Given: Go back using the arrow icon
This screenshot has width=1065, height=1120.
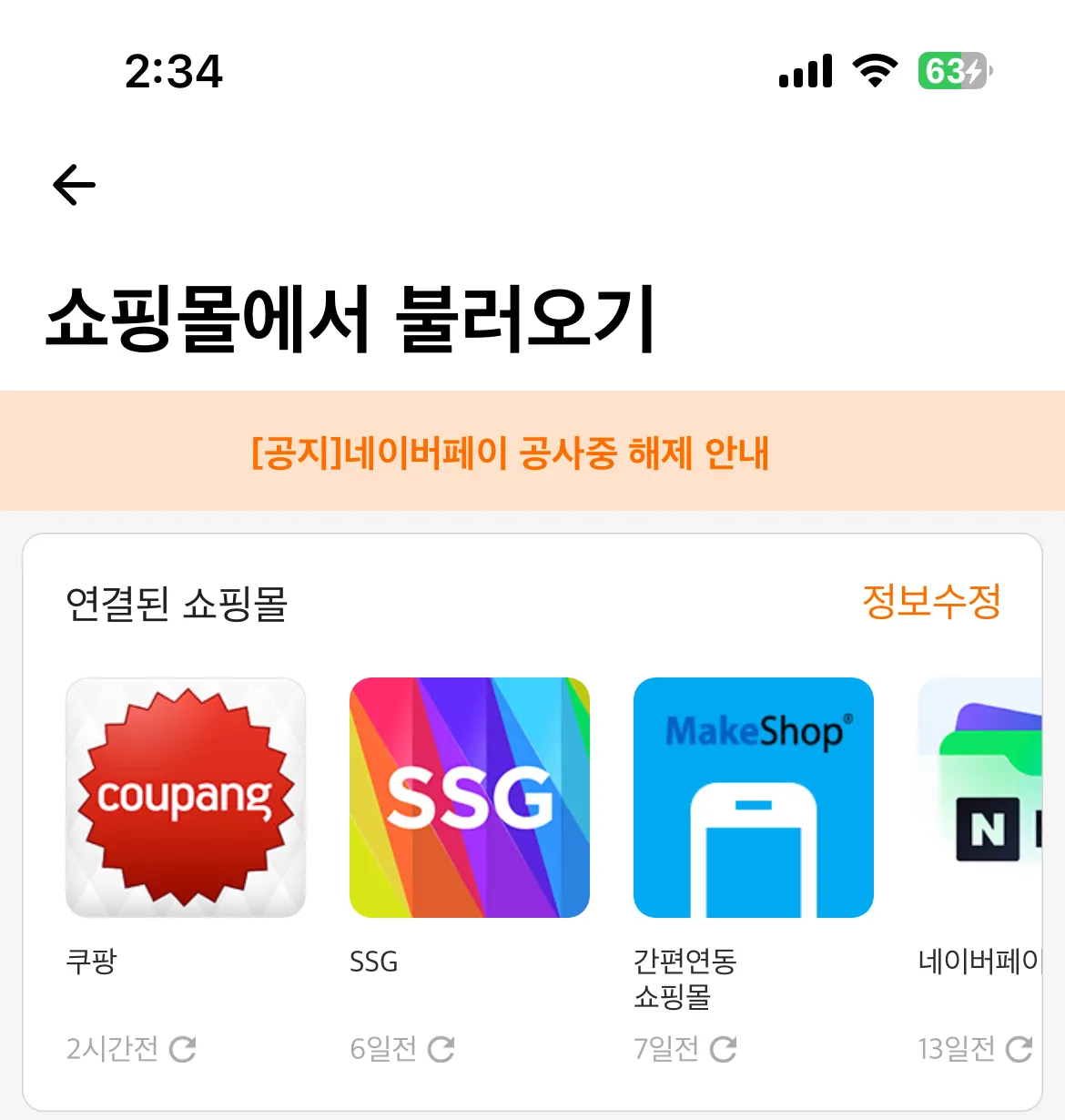Looking at the screenshot, I should tap(75, 185).
